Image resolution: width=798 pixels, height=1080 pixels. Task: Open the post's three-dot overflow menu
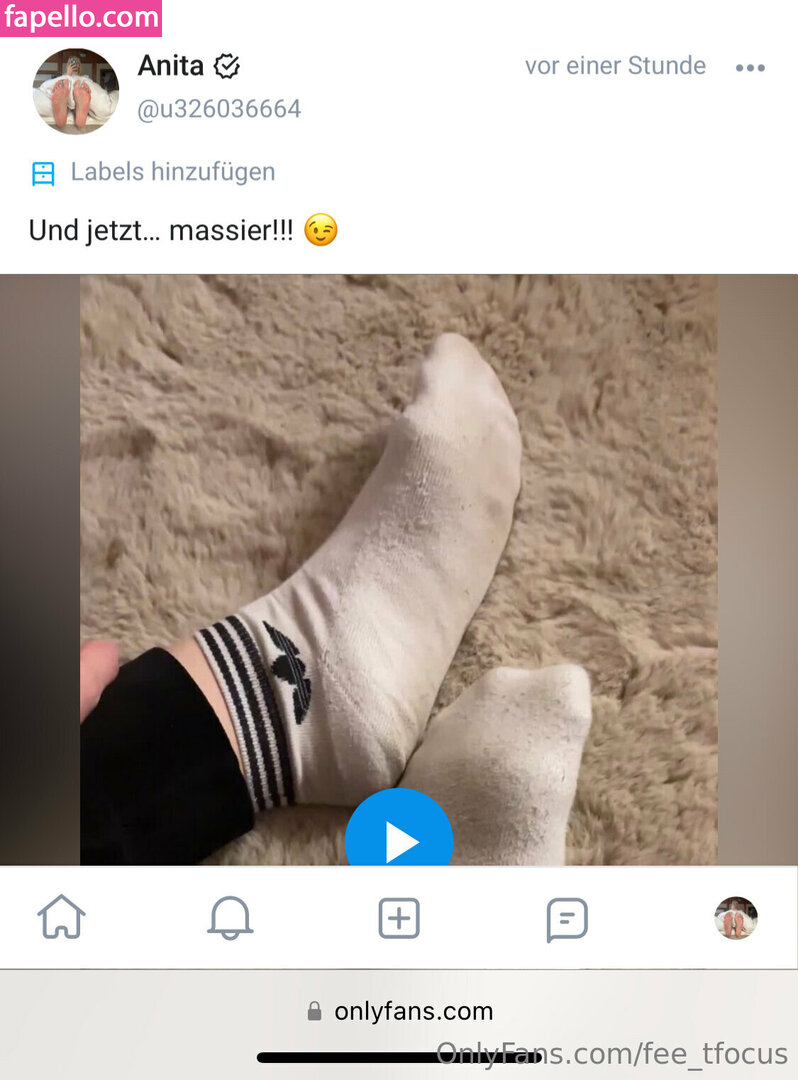pos(749,68)
